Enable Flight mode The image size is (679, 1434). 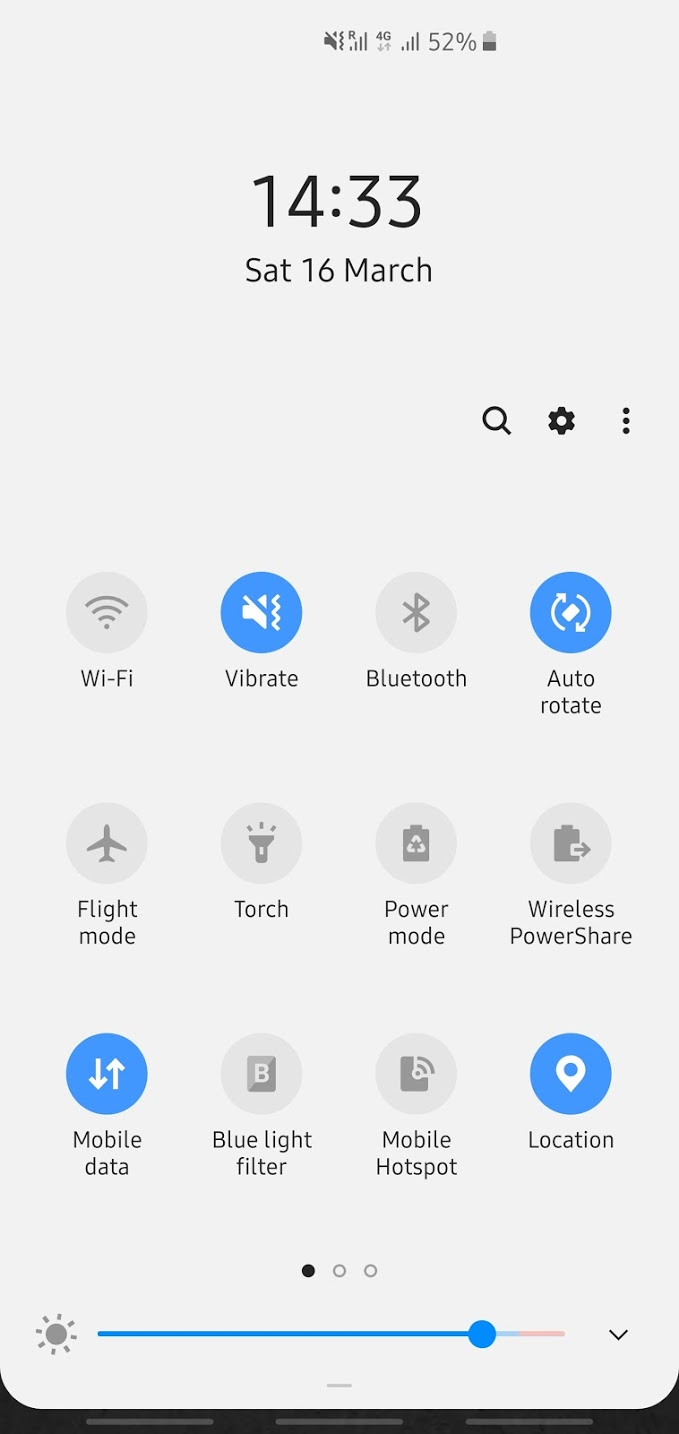point(107,843)
